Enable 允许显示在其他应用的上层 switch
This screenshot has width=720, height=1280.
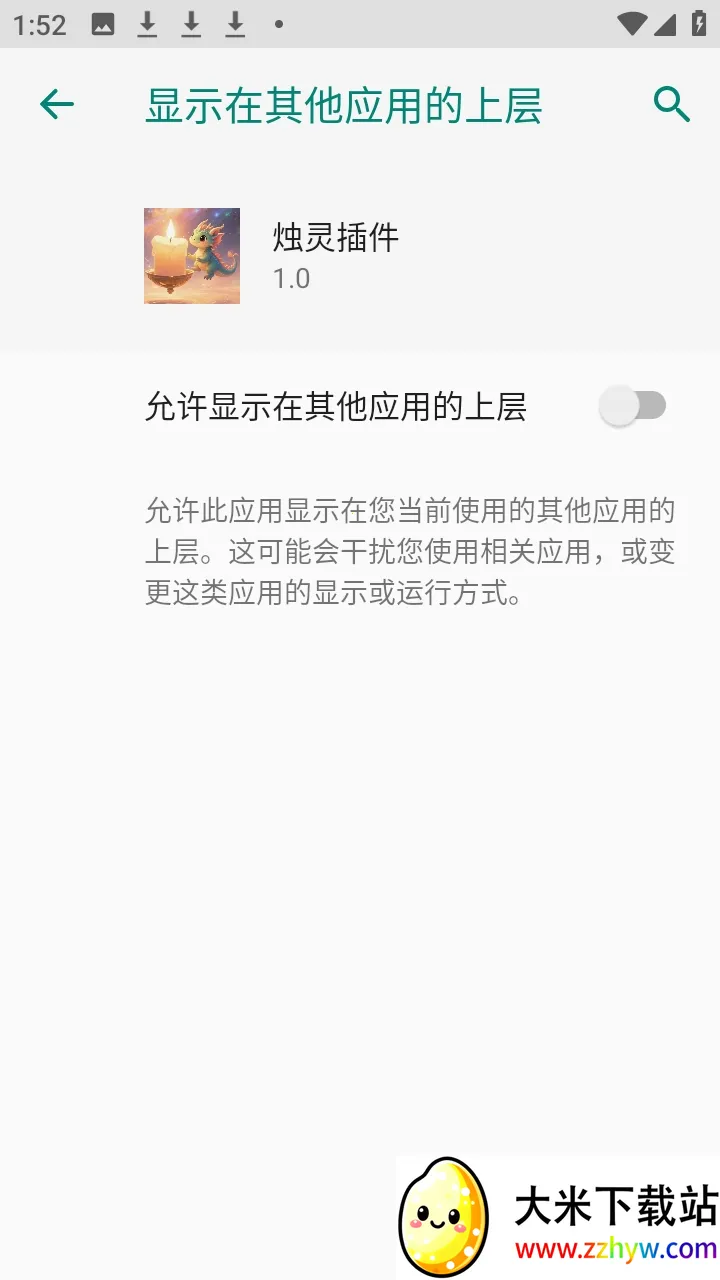pyautogui.click(x=633, y=406)
